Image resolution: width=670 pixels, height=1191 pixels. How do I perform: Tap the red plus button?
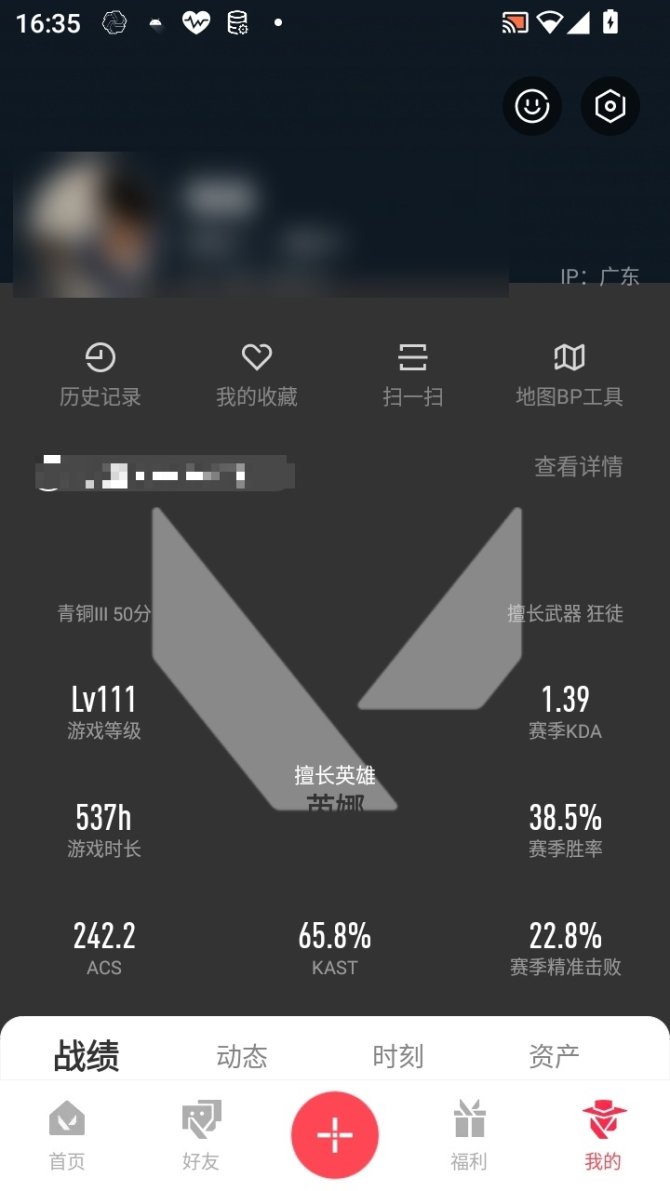pos(335,1135)
